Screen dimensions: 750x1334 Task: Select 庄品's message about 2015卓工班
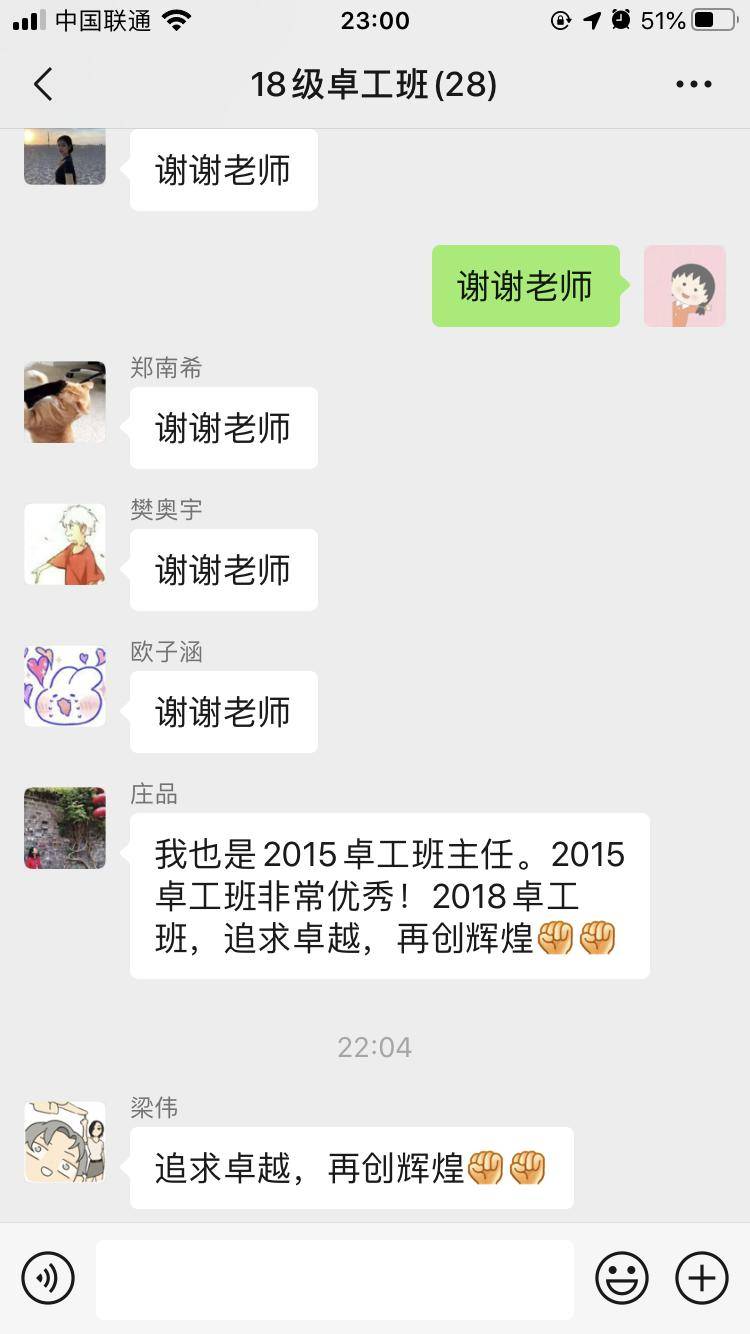coord(388,895)
